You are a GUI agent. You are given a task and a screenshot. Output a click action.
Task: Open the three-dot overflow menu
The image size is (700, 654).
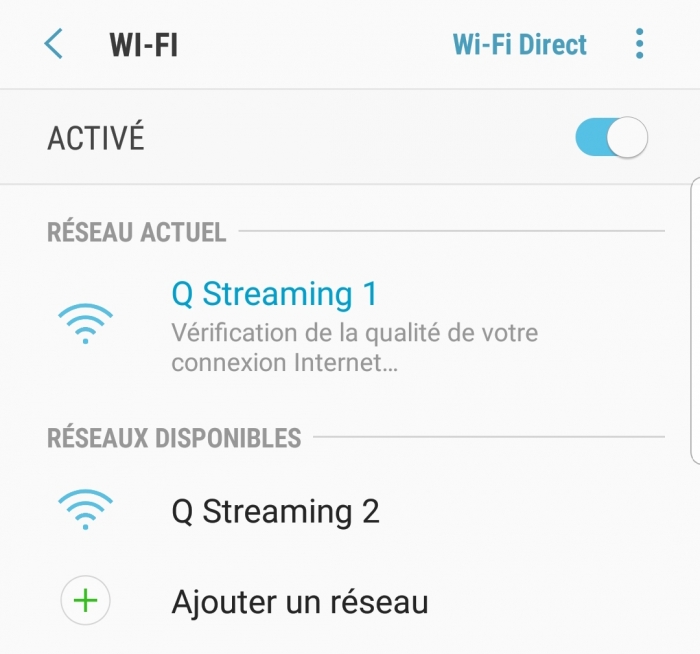[639, 45]
